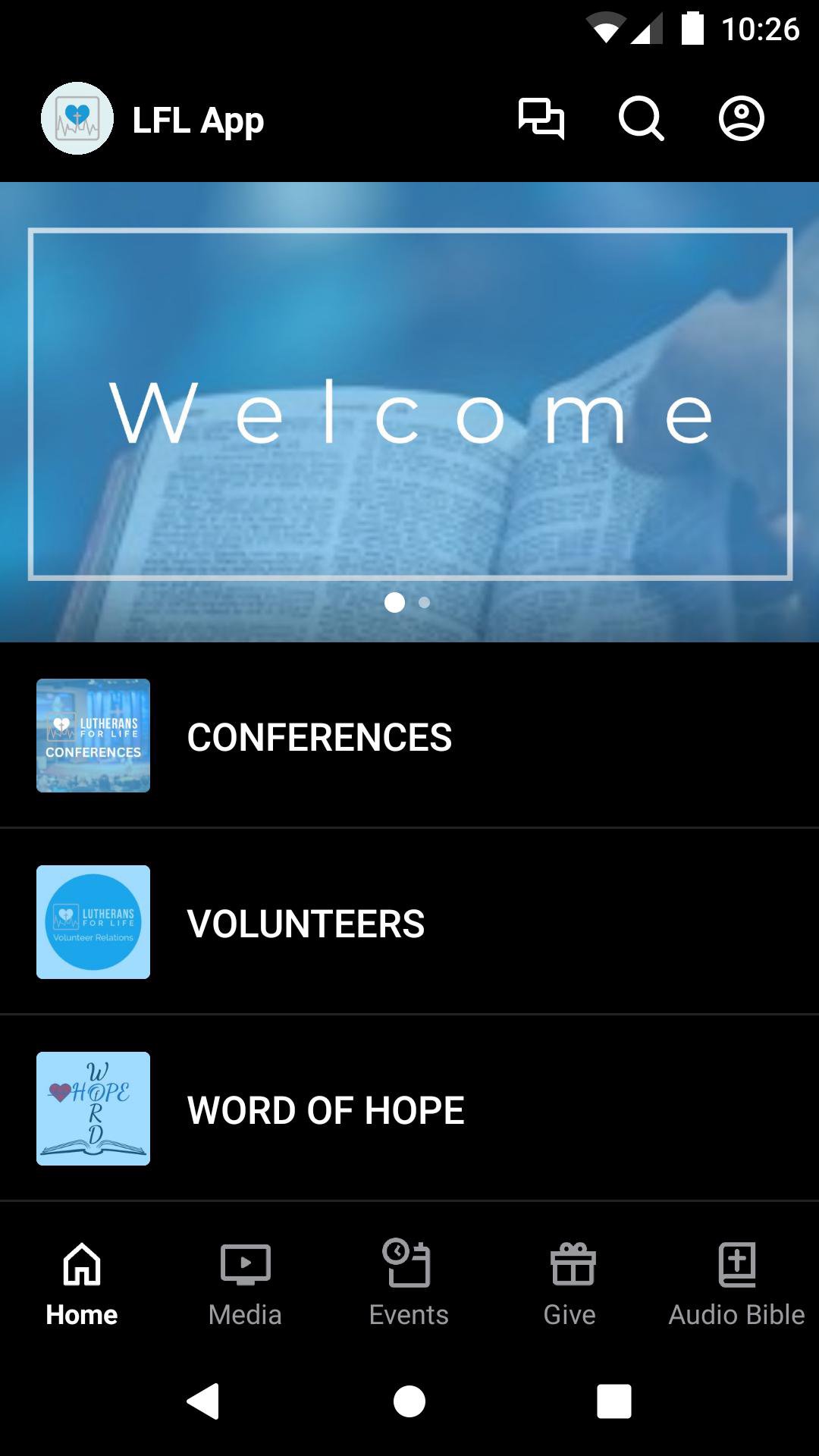
Task: Switch to the Media tab
Action: pyautogui.click(x=245, y=1283)
